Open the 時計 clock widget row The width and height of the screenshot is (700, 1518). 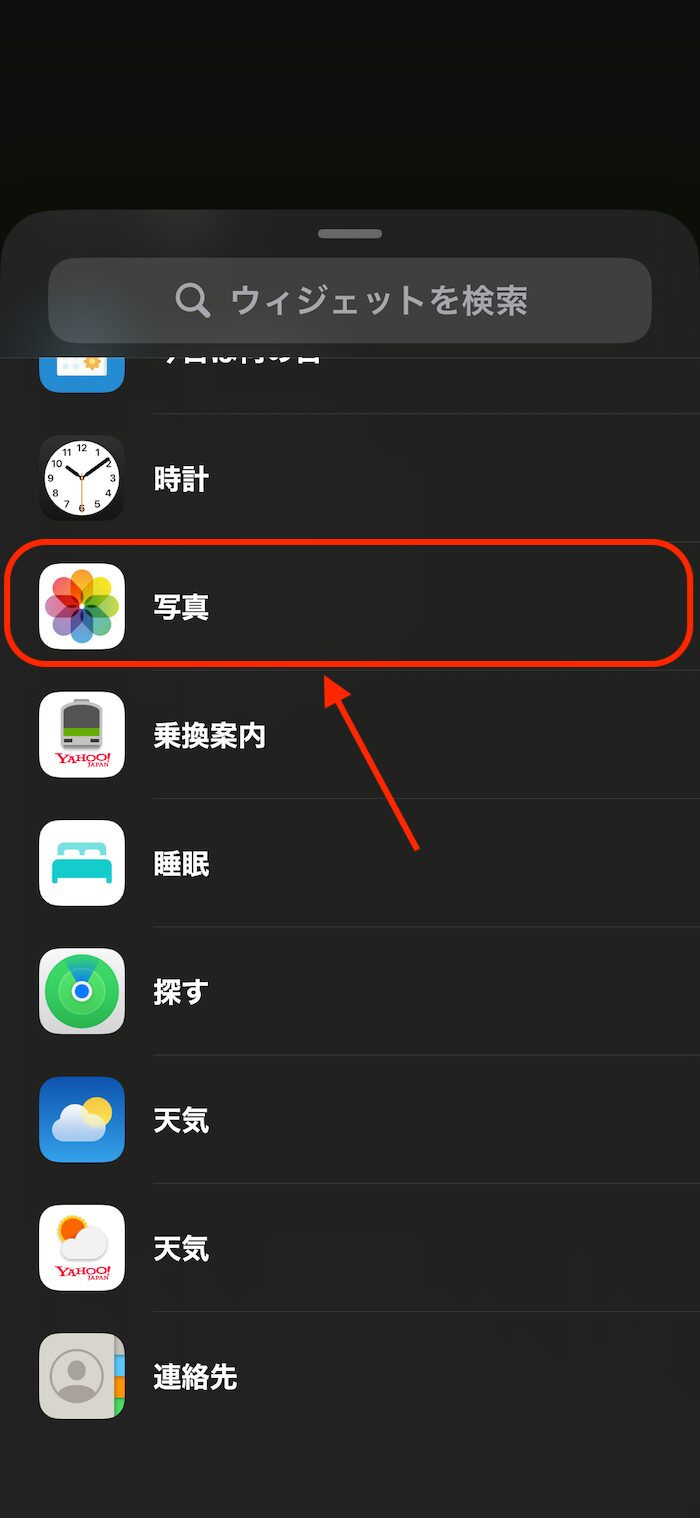(350, 478)
